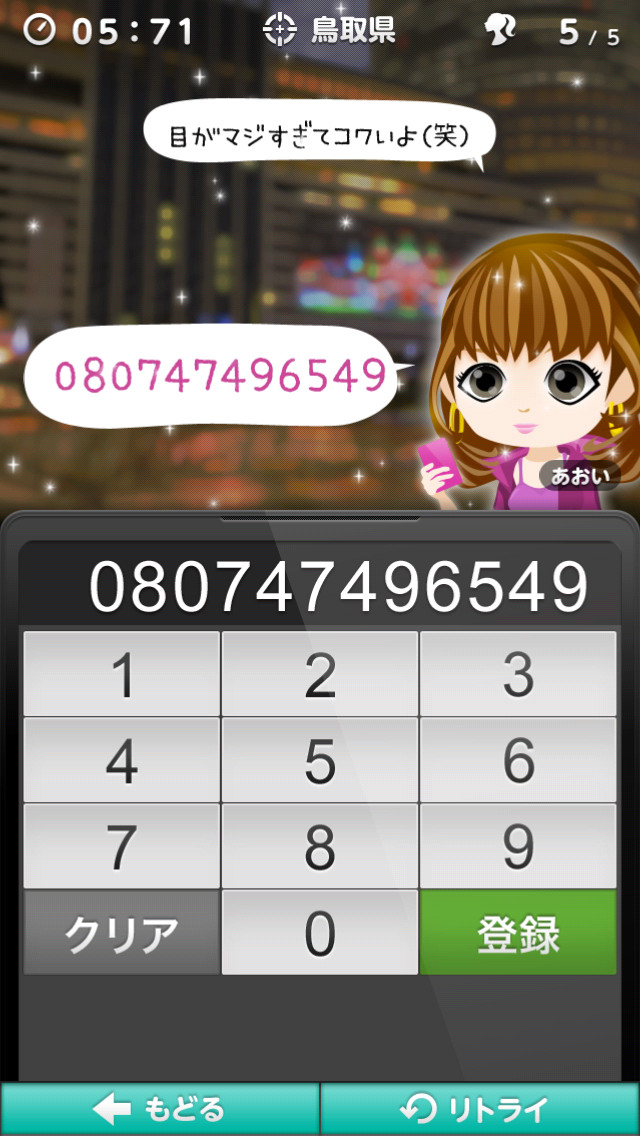Enter digit 5

[x=320, y=760]
